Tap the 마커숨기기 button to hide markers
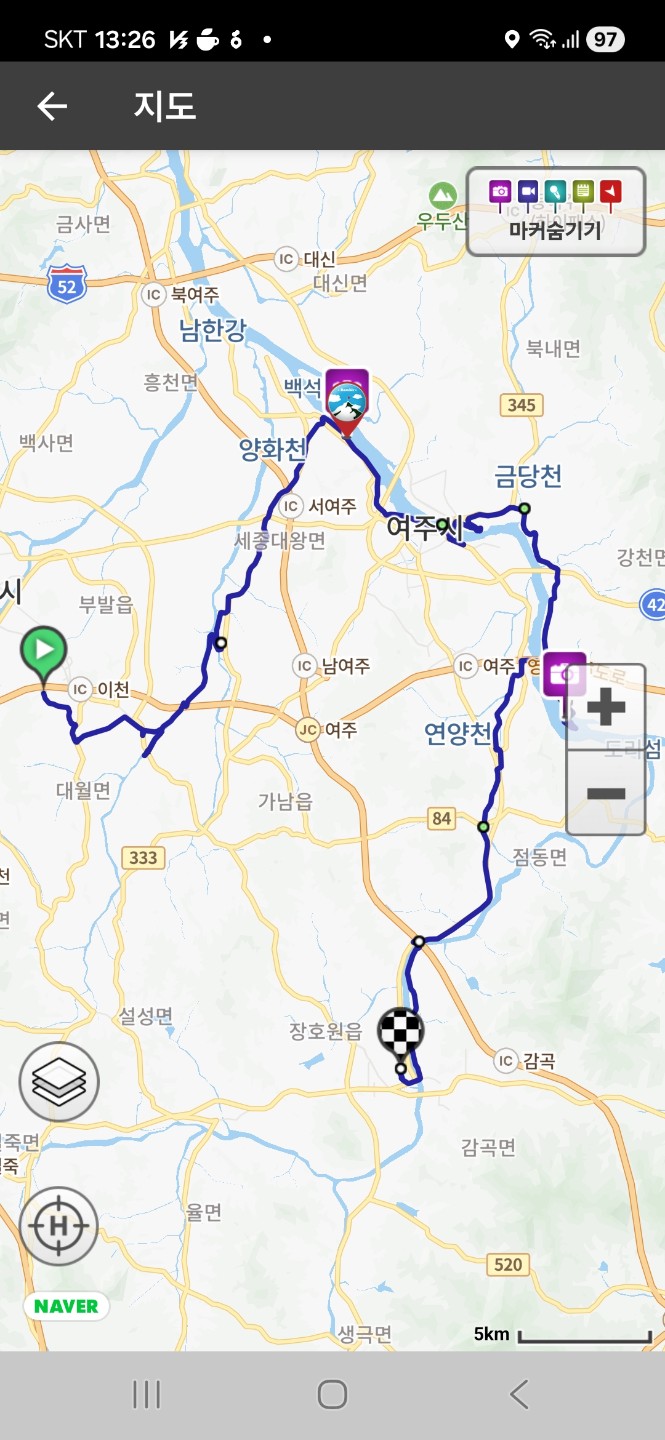This screenshot has width=665, height=1440. coord(555,211)
